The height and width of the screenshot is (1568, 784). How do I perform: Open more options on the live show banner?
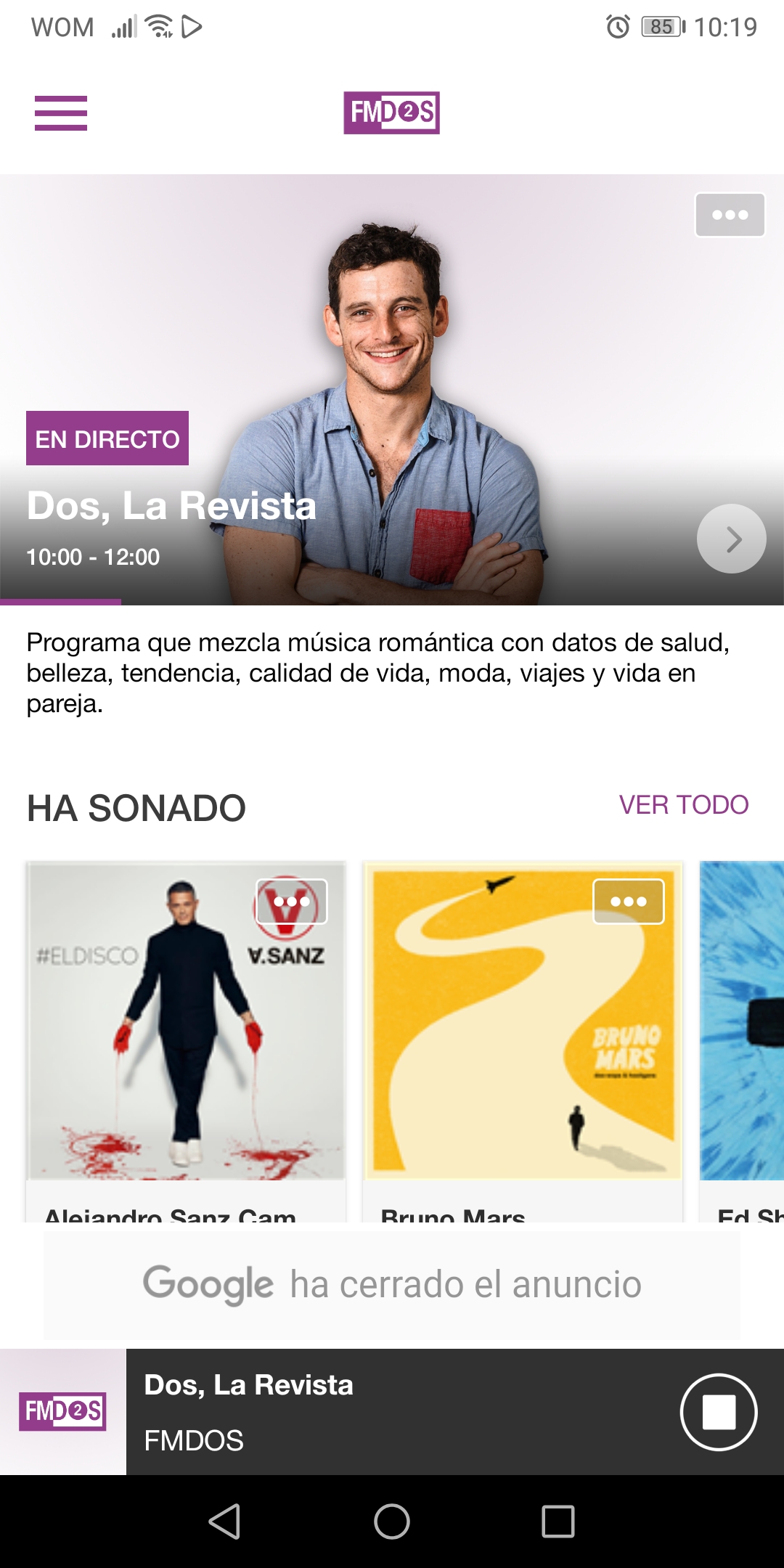[x=730, y=215]
